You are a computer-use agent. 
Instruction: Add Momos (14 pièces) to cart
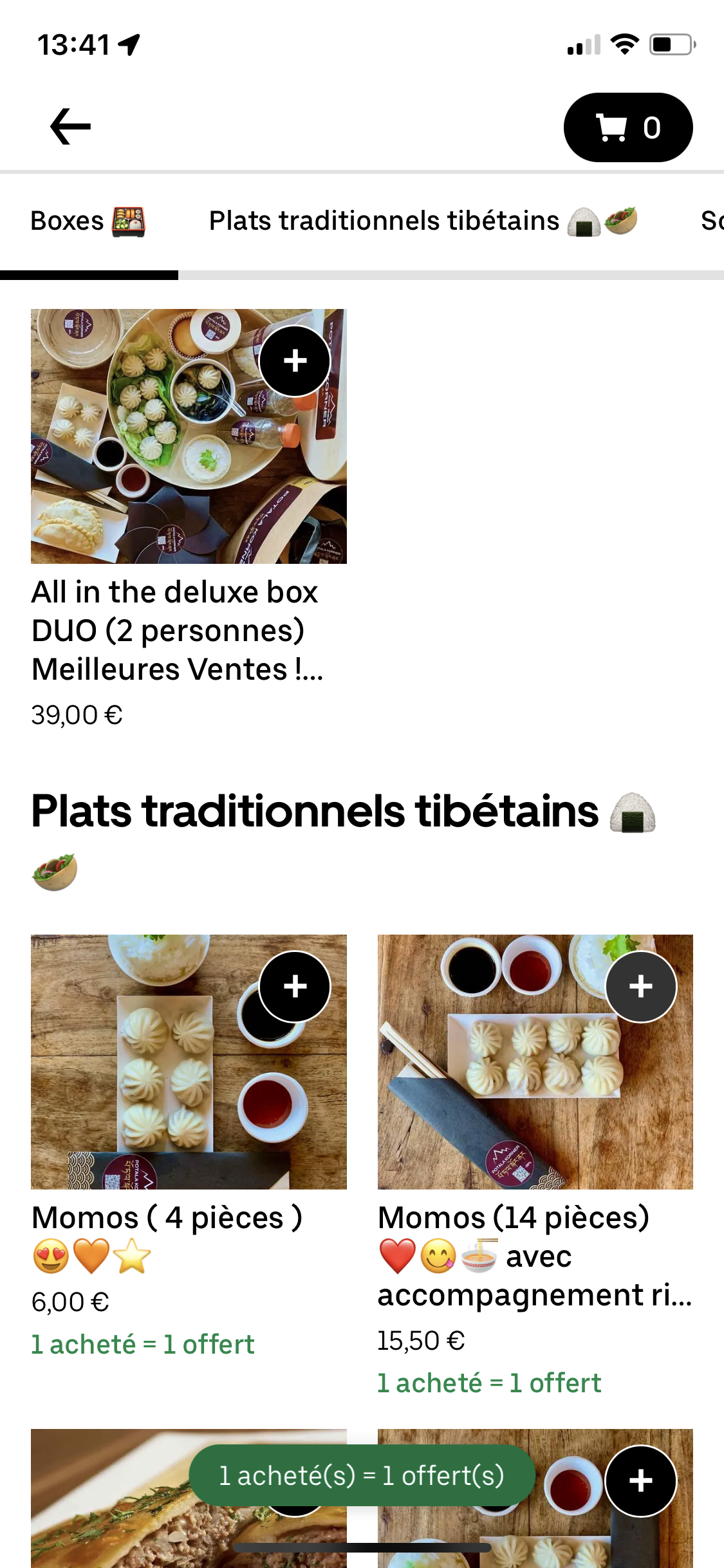(x=640, y=987)
